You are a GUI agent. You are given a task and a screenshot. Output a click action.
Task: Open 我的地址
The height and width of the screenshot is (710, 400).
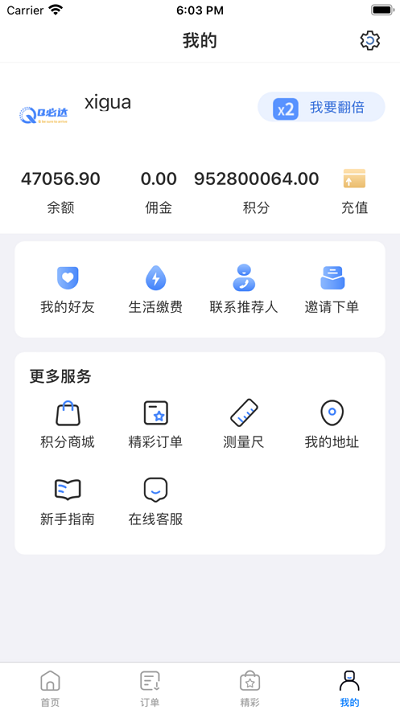332,425
